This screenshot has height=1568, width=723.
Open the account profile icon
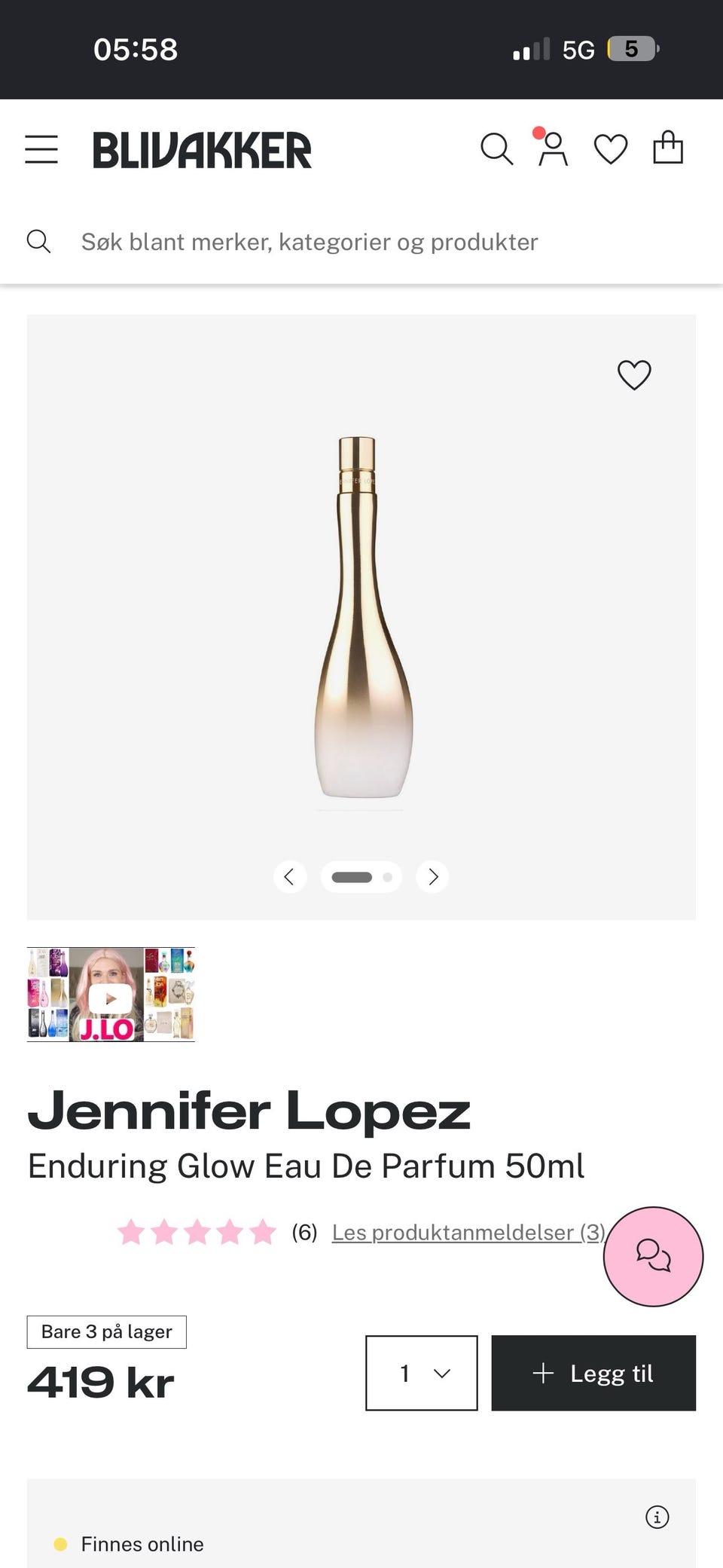553,148
